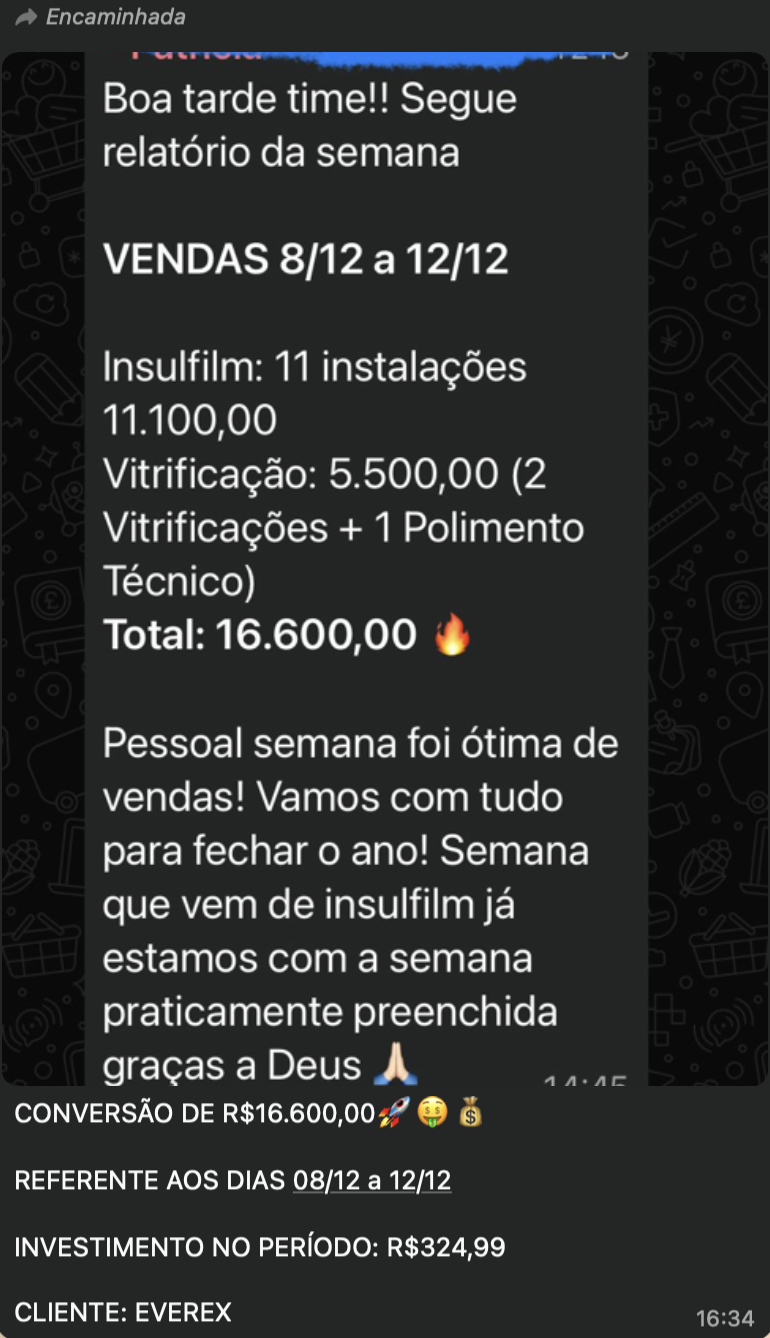
Task: Tap the fire emoji next to the total
Action: pos(453,634)
